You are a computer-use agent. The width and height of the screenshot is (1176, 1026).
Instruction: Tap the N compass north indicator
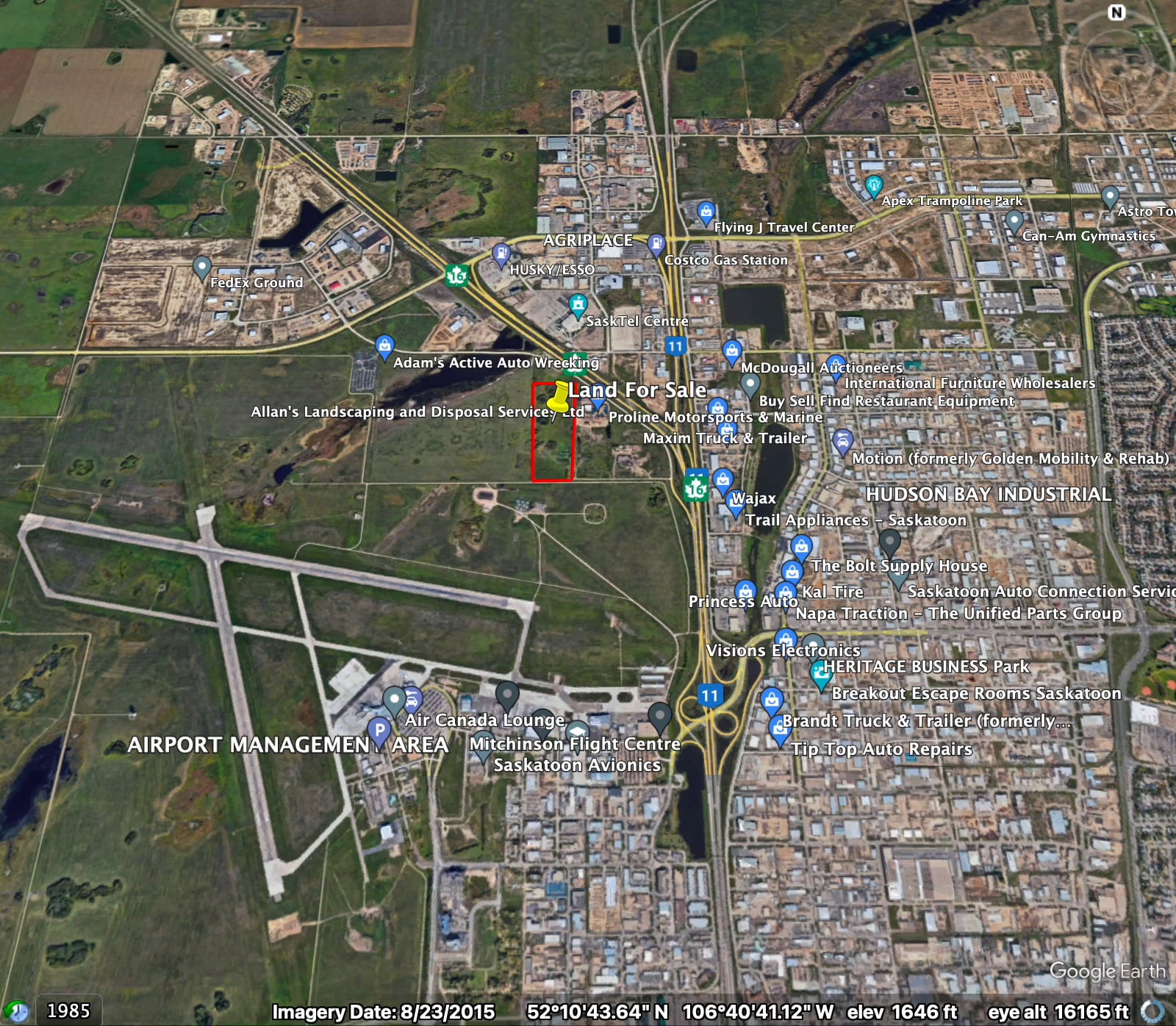tap(1116, 12)
